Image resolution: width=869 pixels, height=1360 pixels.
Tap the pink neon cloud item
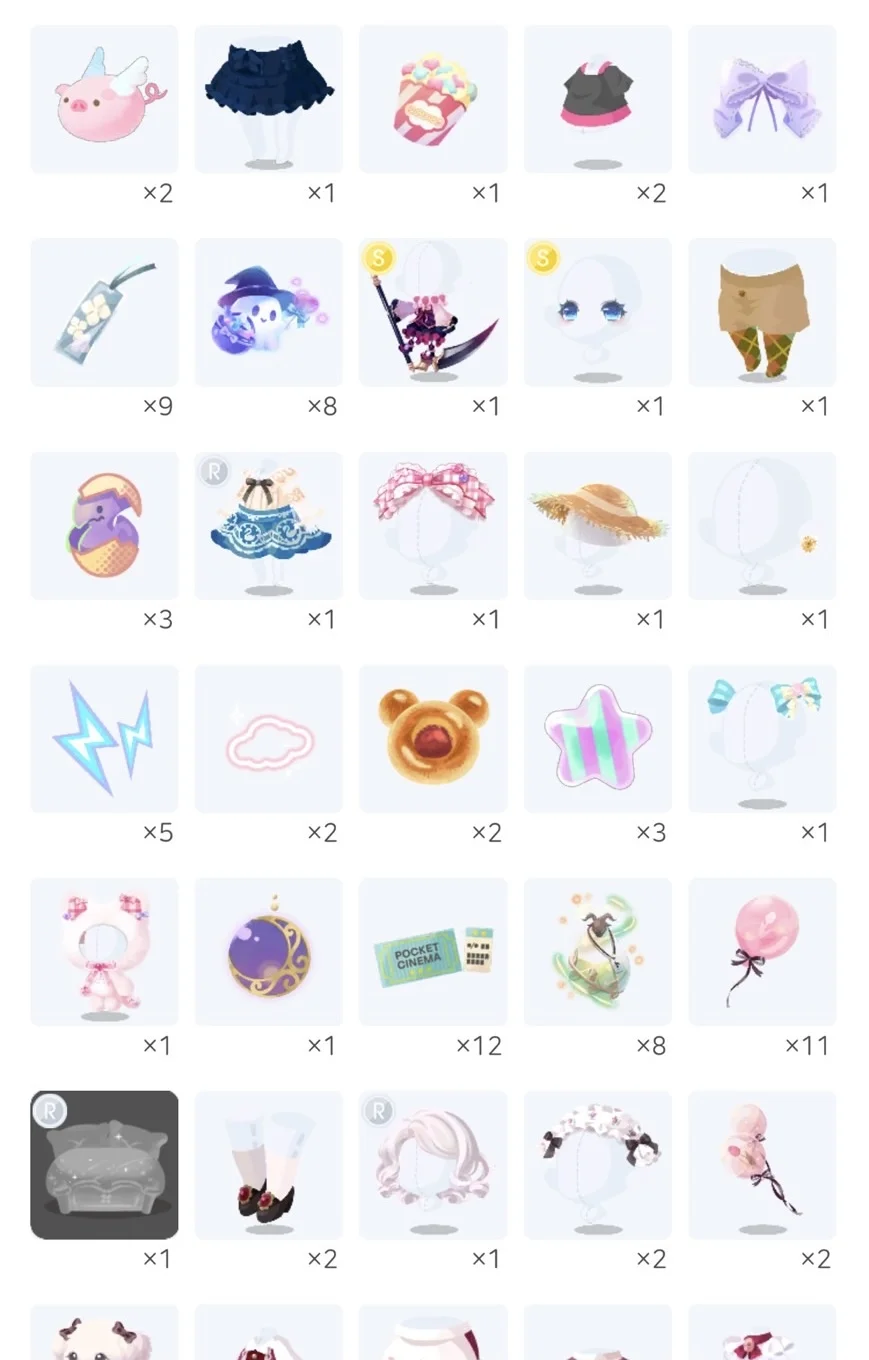[268, 739]
